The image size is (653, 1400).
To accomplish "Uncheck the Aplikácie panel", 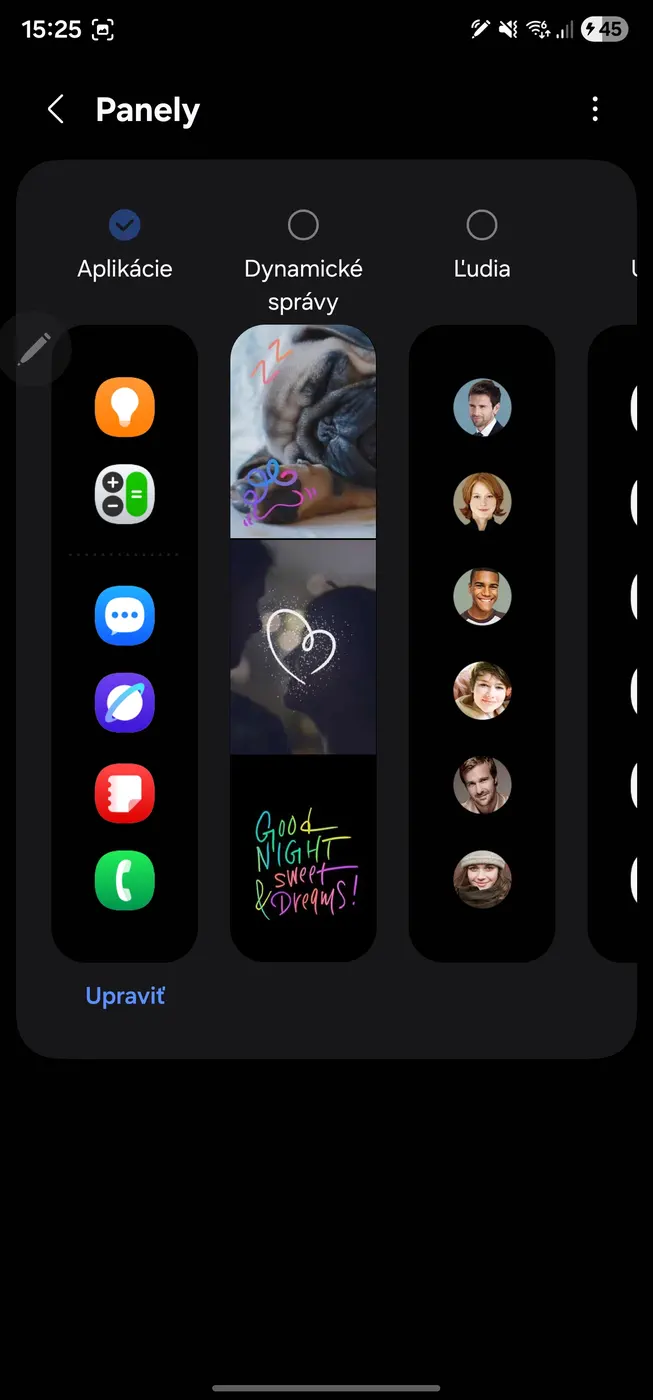I will coord(124,225).
